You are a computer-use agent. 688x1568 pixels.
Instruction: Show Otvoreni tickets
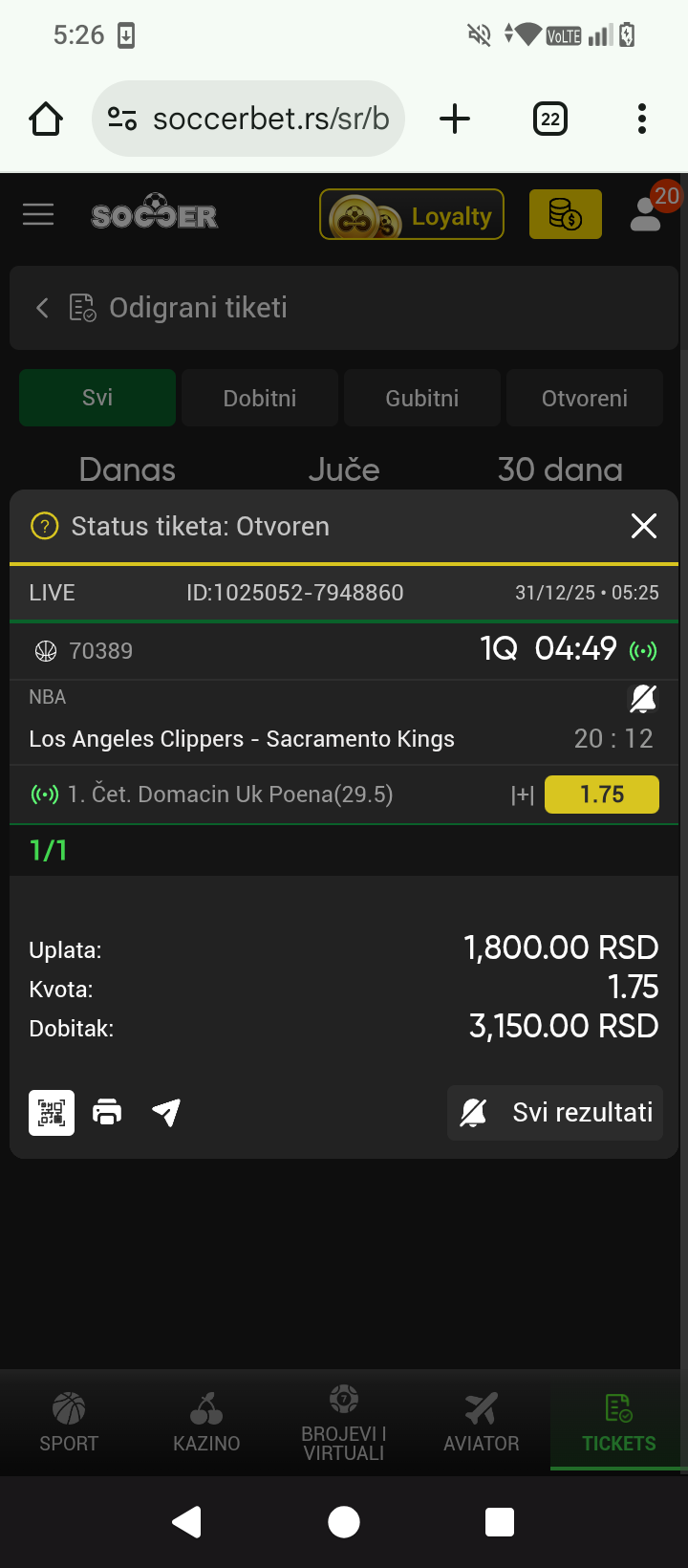pyautogui.click(x=585, y=398)
